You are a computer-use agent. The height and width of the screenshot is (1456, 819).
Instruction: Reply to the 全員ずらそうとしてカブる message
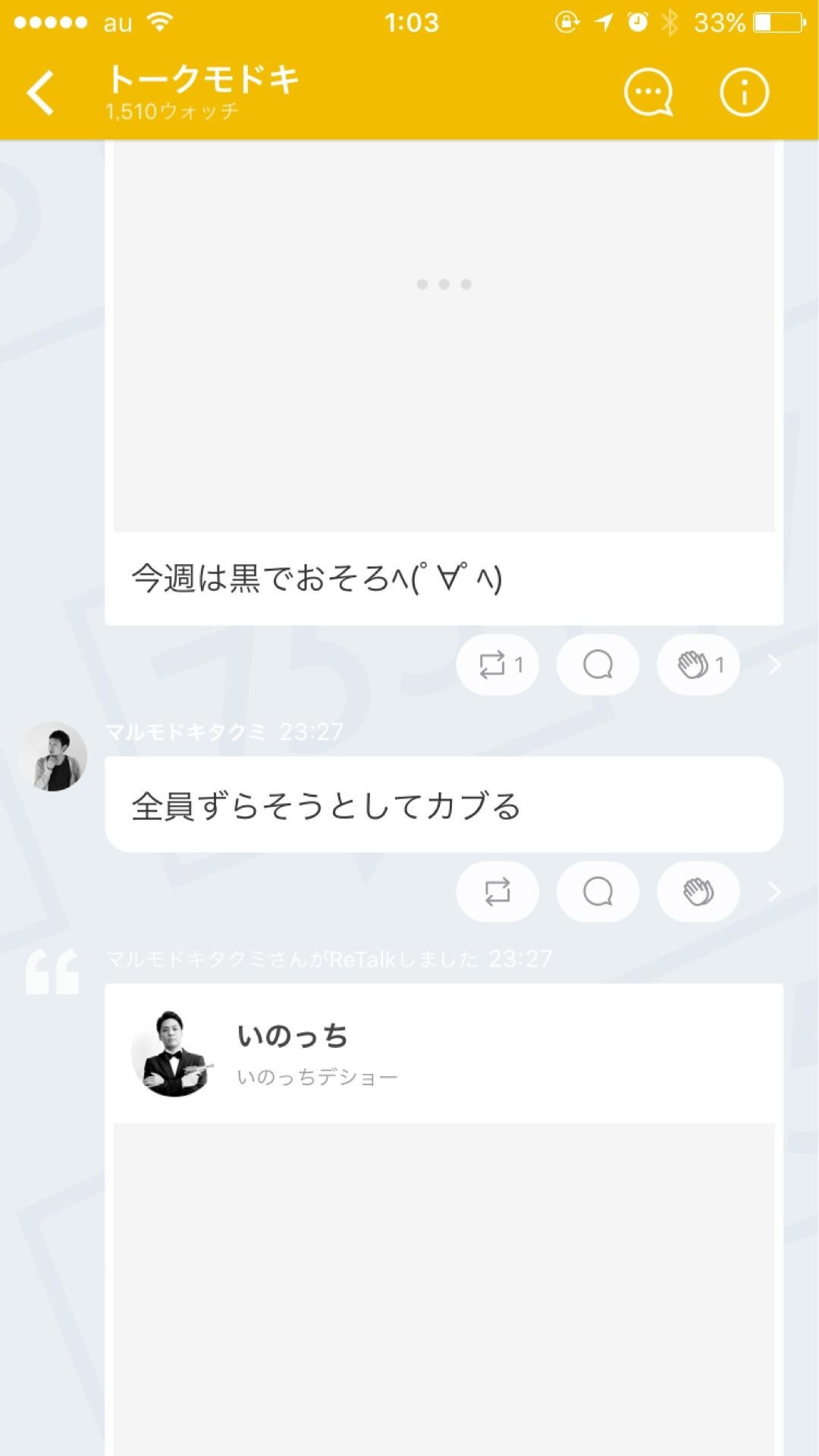click(598, 892)
